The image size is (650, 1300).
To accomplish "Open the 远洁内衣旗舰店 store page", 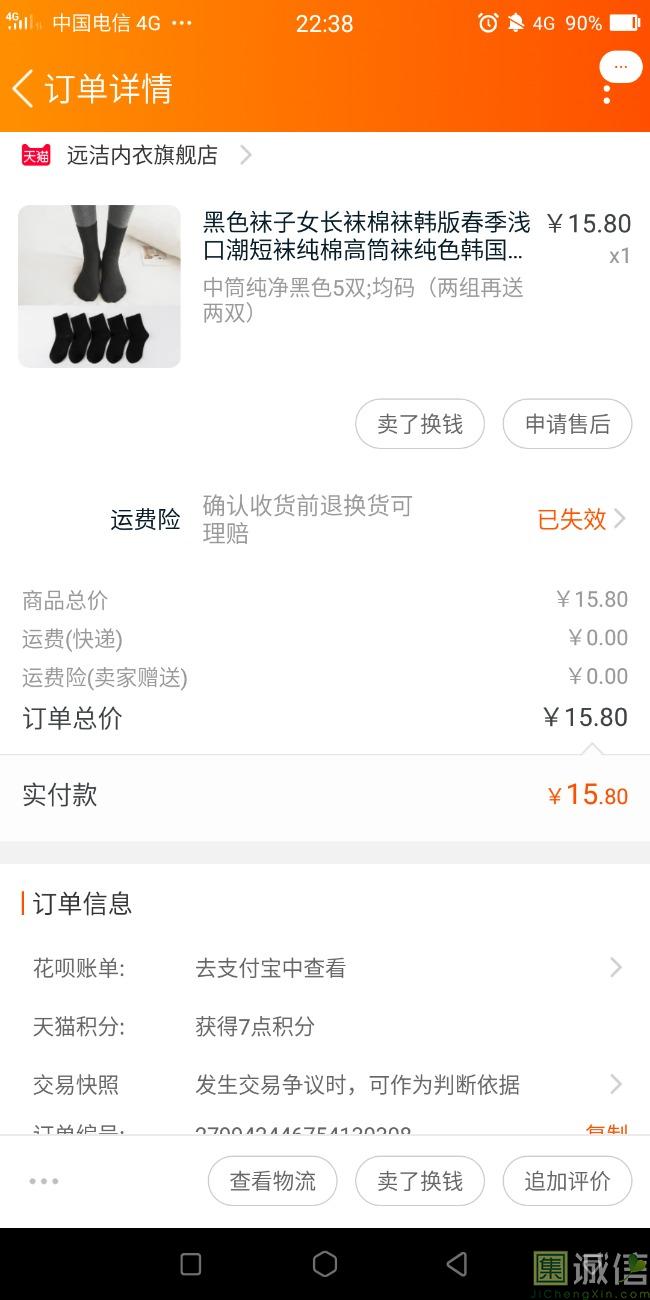I will click(142, 155).
